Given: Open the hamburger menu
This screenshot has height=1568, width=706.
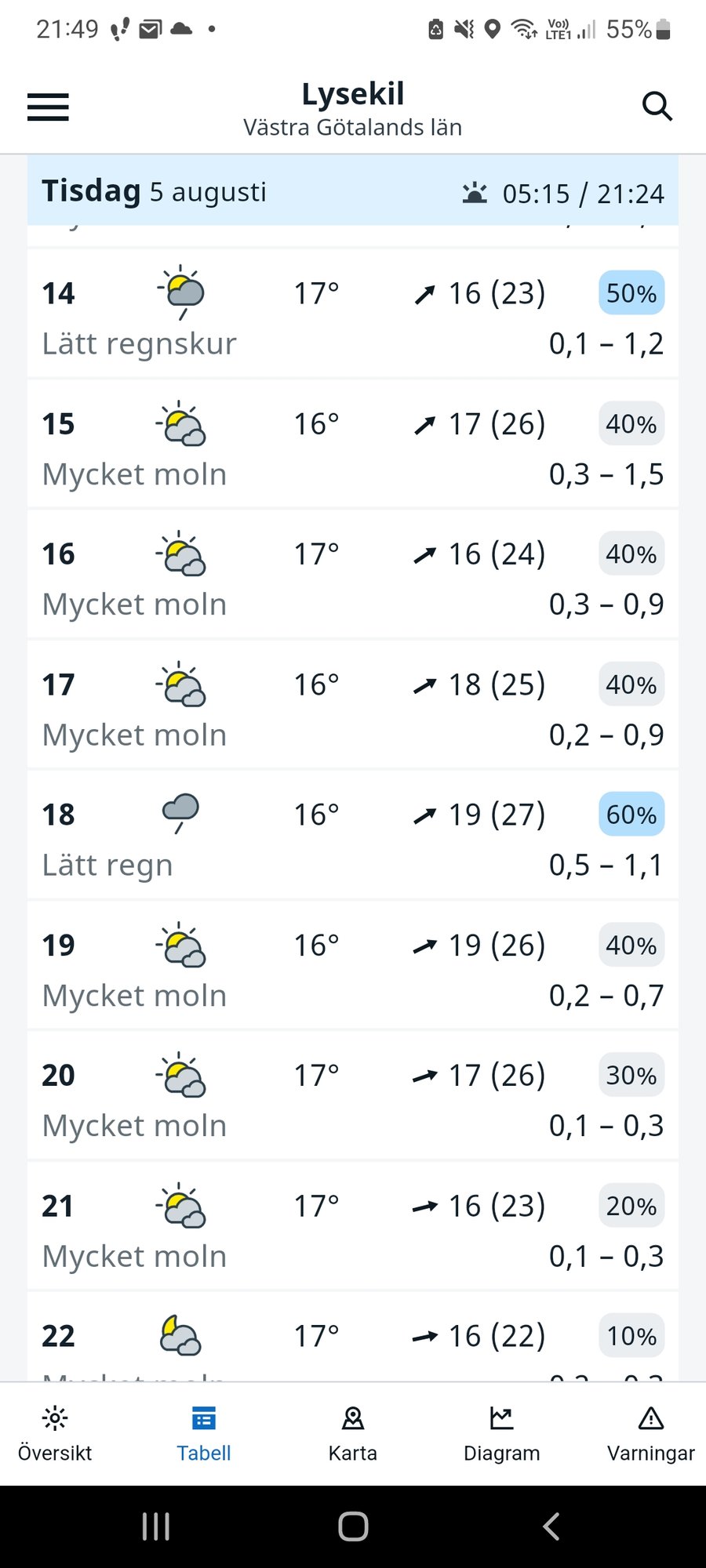Looking at the screenshot, I should click(48, 107).
